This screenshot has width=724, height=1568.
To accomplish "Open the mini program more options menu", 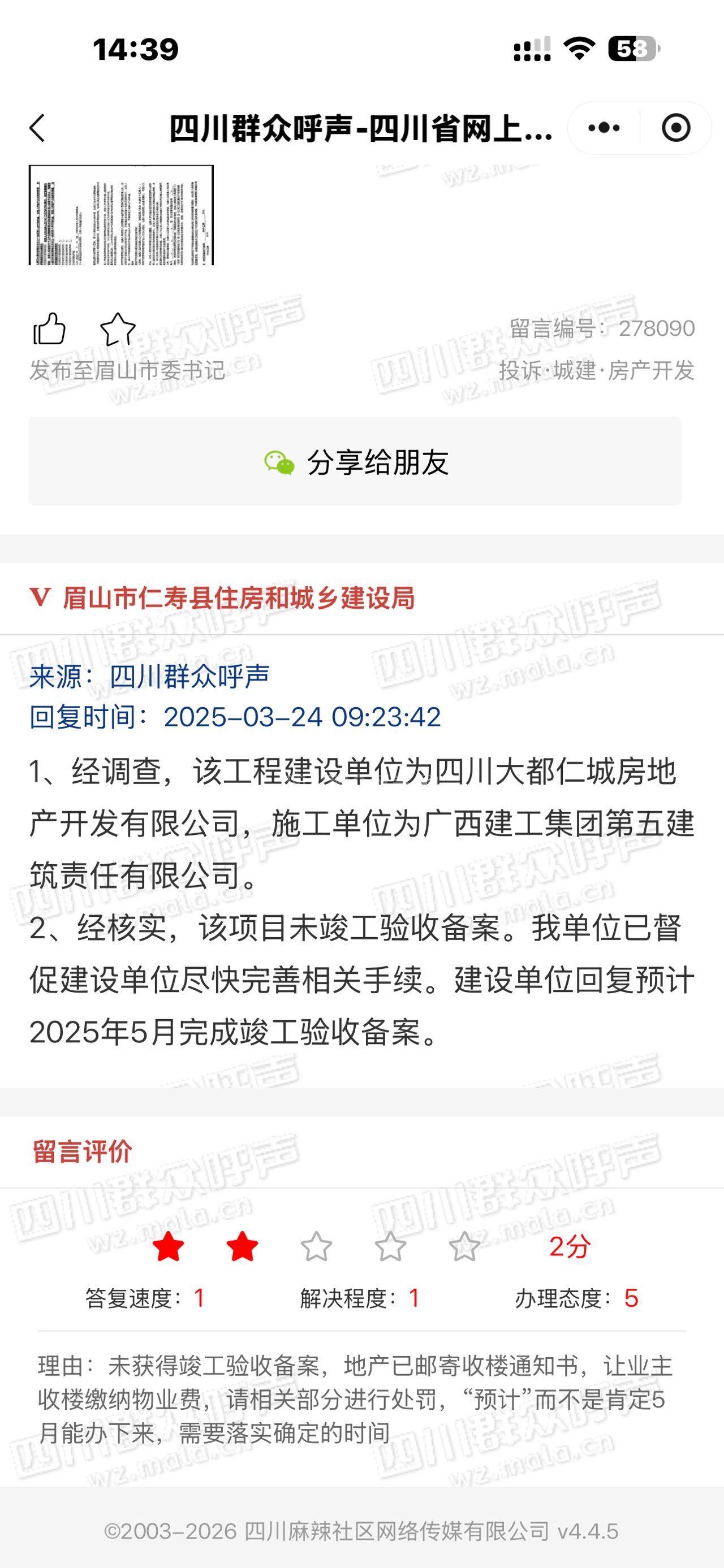I will [604, 128].
